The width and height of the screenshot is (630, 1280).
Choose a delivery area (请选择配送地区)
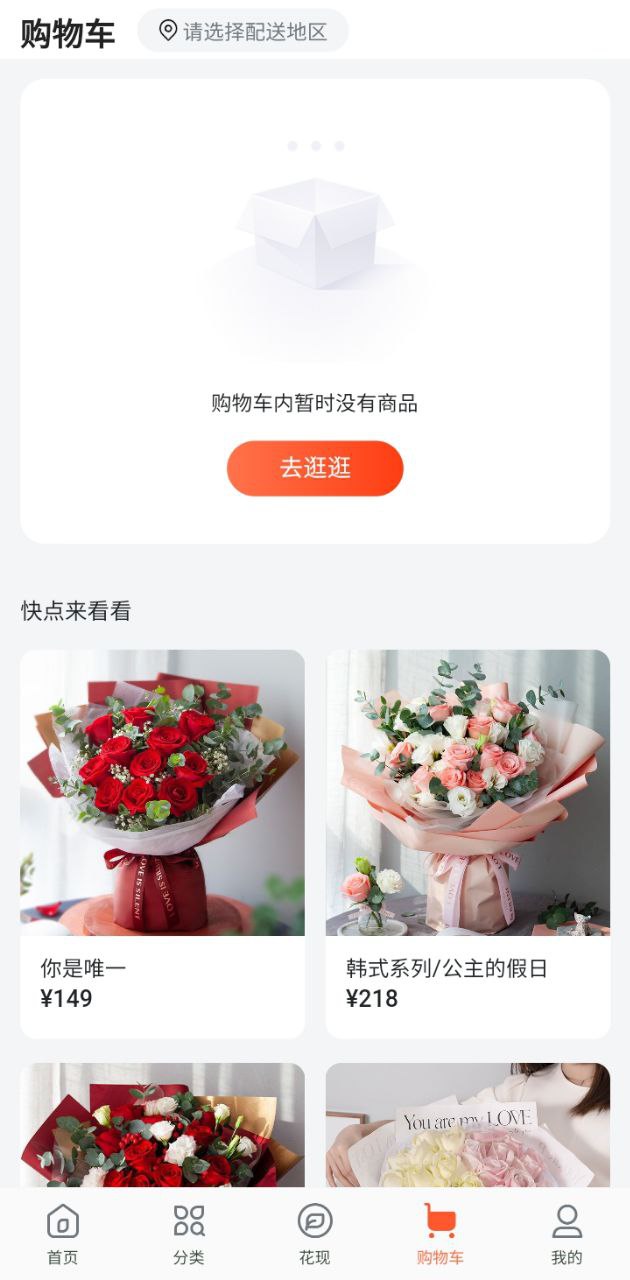(x=243, y=31)
